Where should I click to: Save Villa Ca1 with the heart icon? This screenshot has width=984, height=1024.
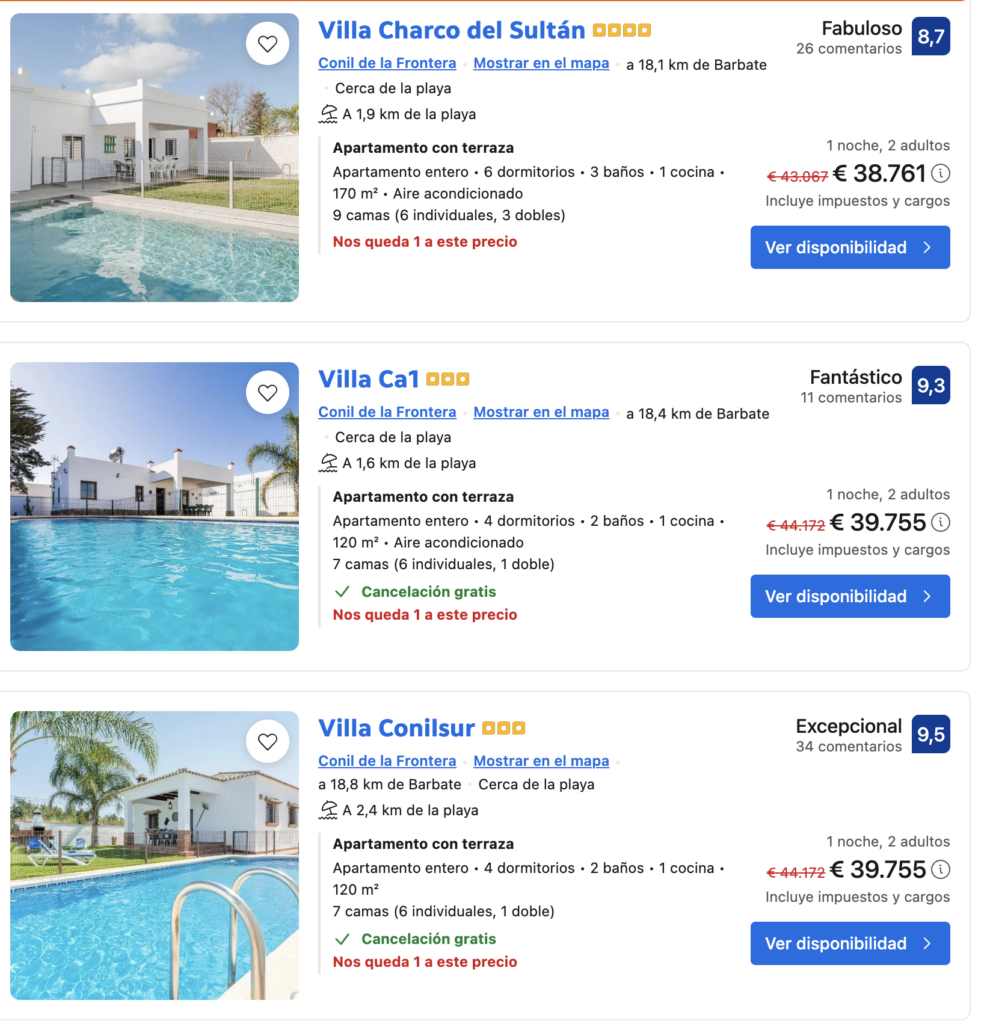268,392
